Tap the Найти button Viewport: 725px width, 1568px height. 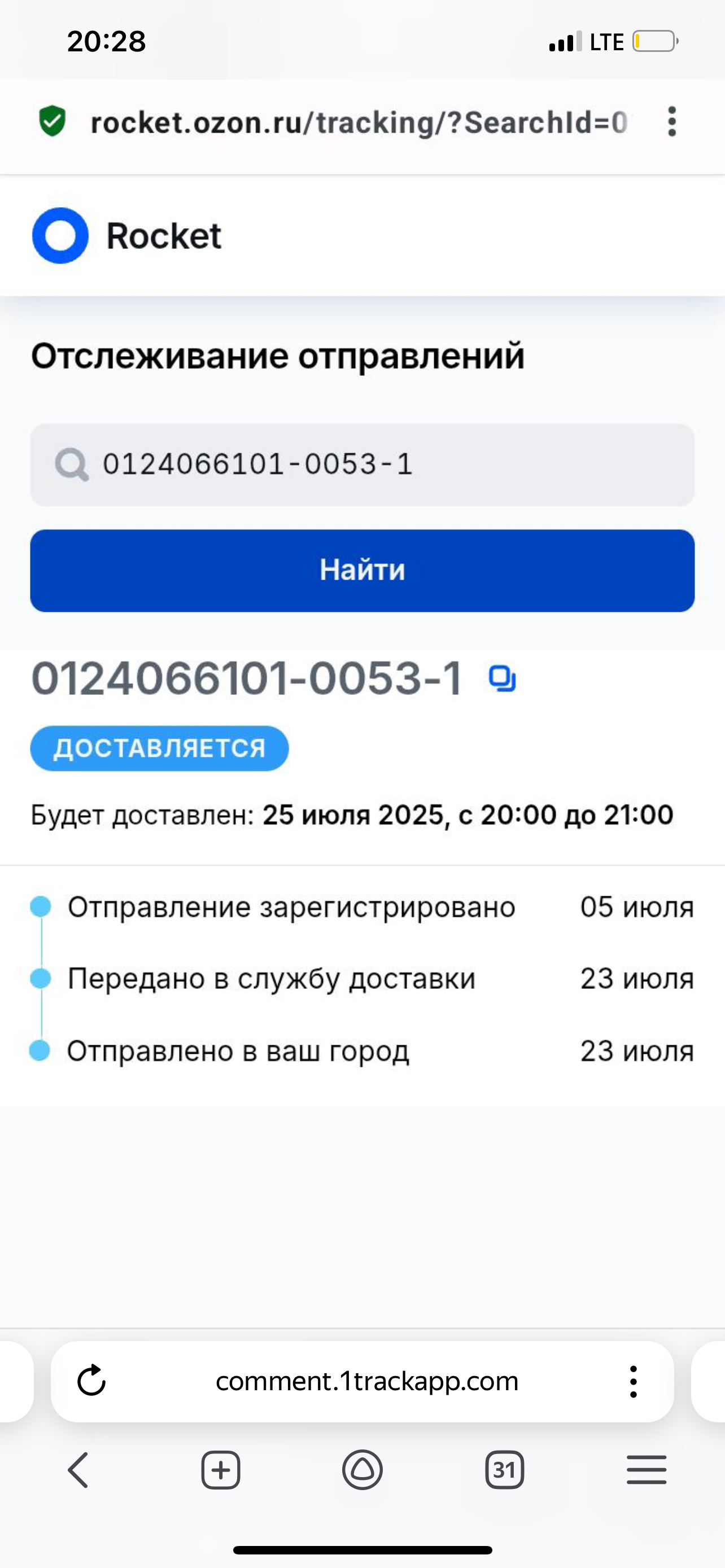pos(362,570)
